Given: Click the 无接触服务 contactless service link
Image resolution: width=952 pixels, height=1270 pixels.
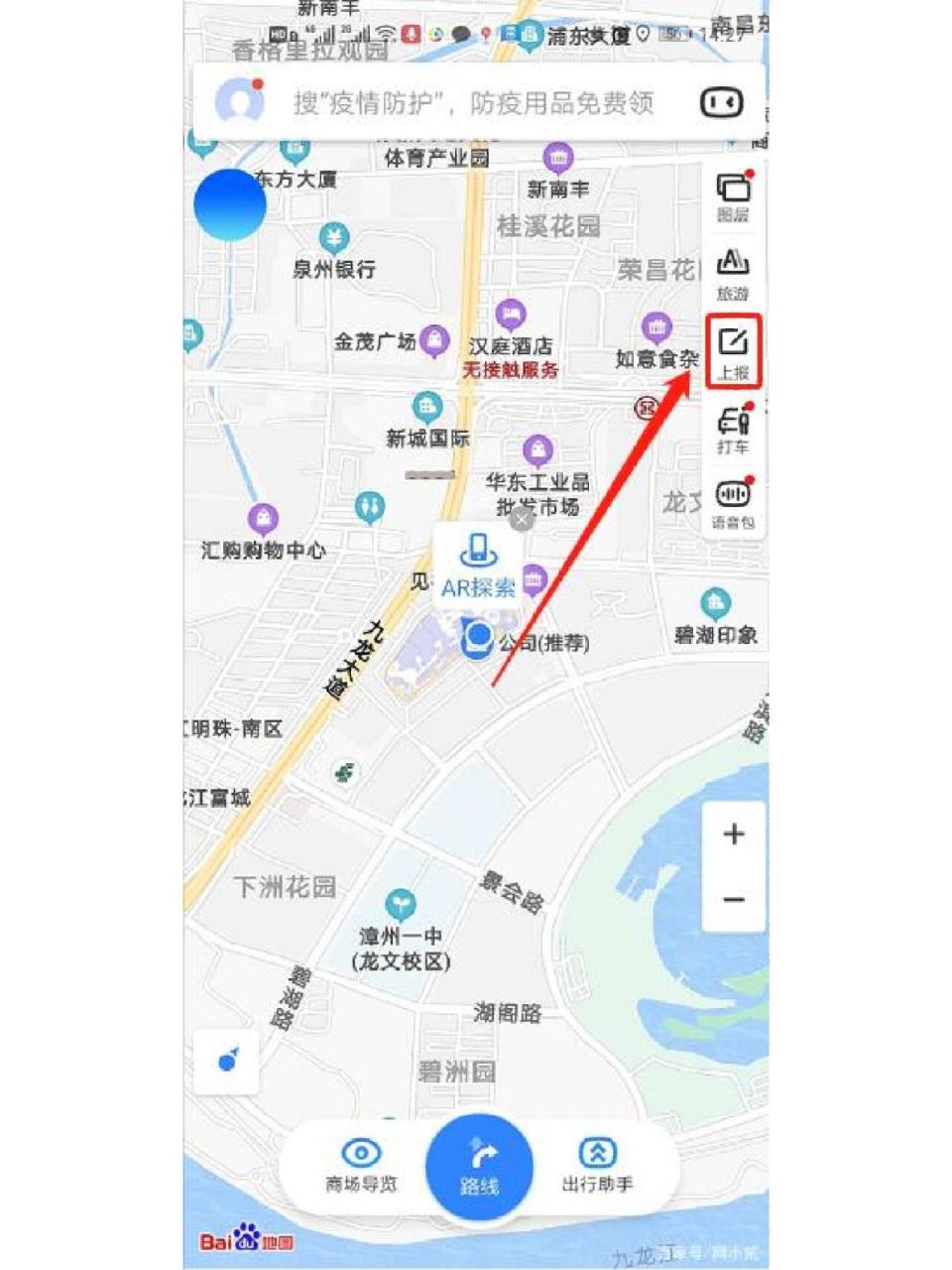Looking at the screenshot, I should click(509, 368).
